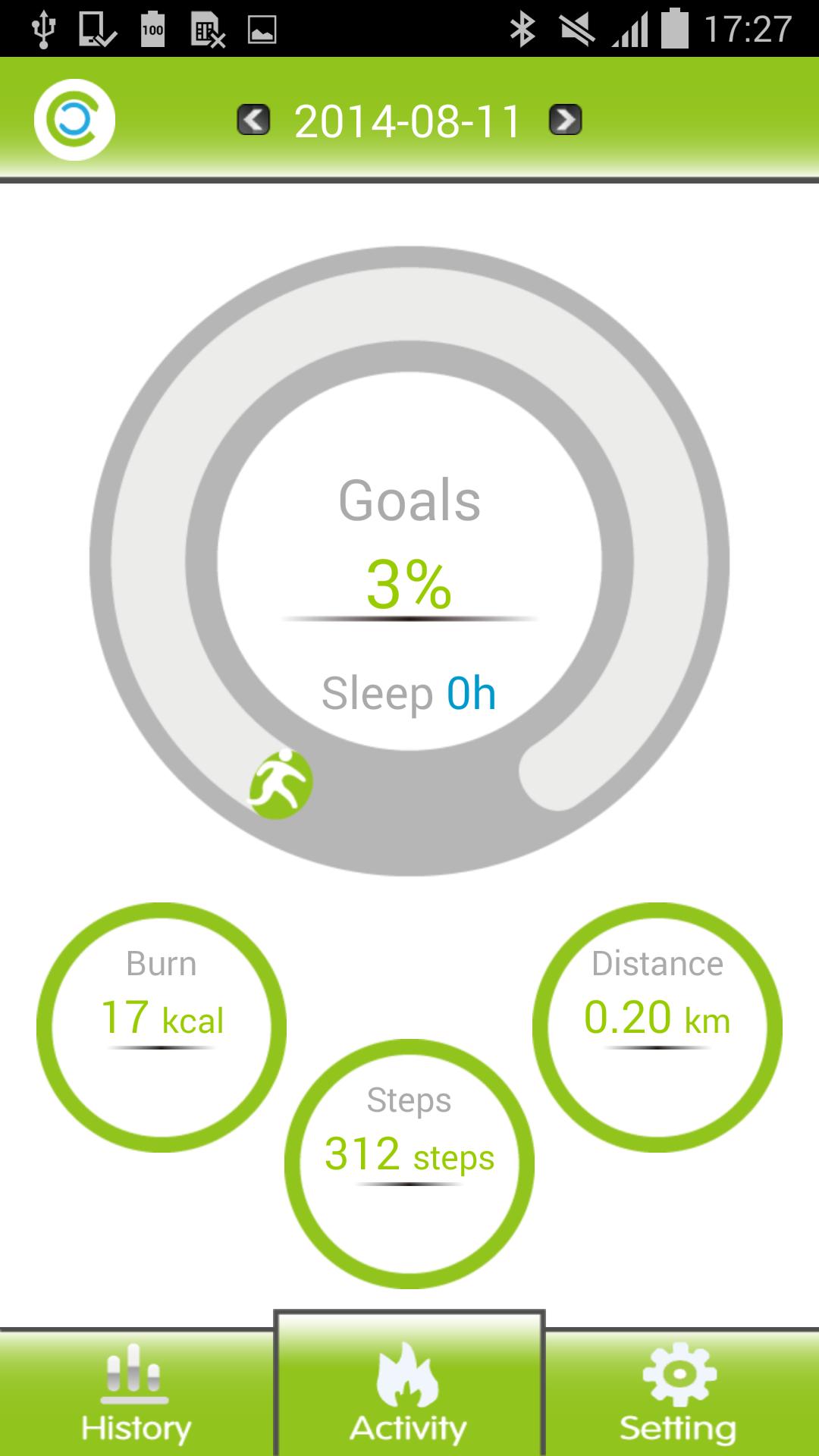Switch to the Activity tab
This screenshot has height=1456, width=819.
click(409, 1395)
